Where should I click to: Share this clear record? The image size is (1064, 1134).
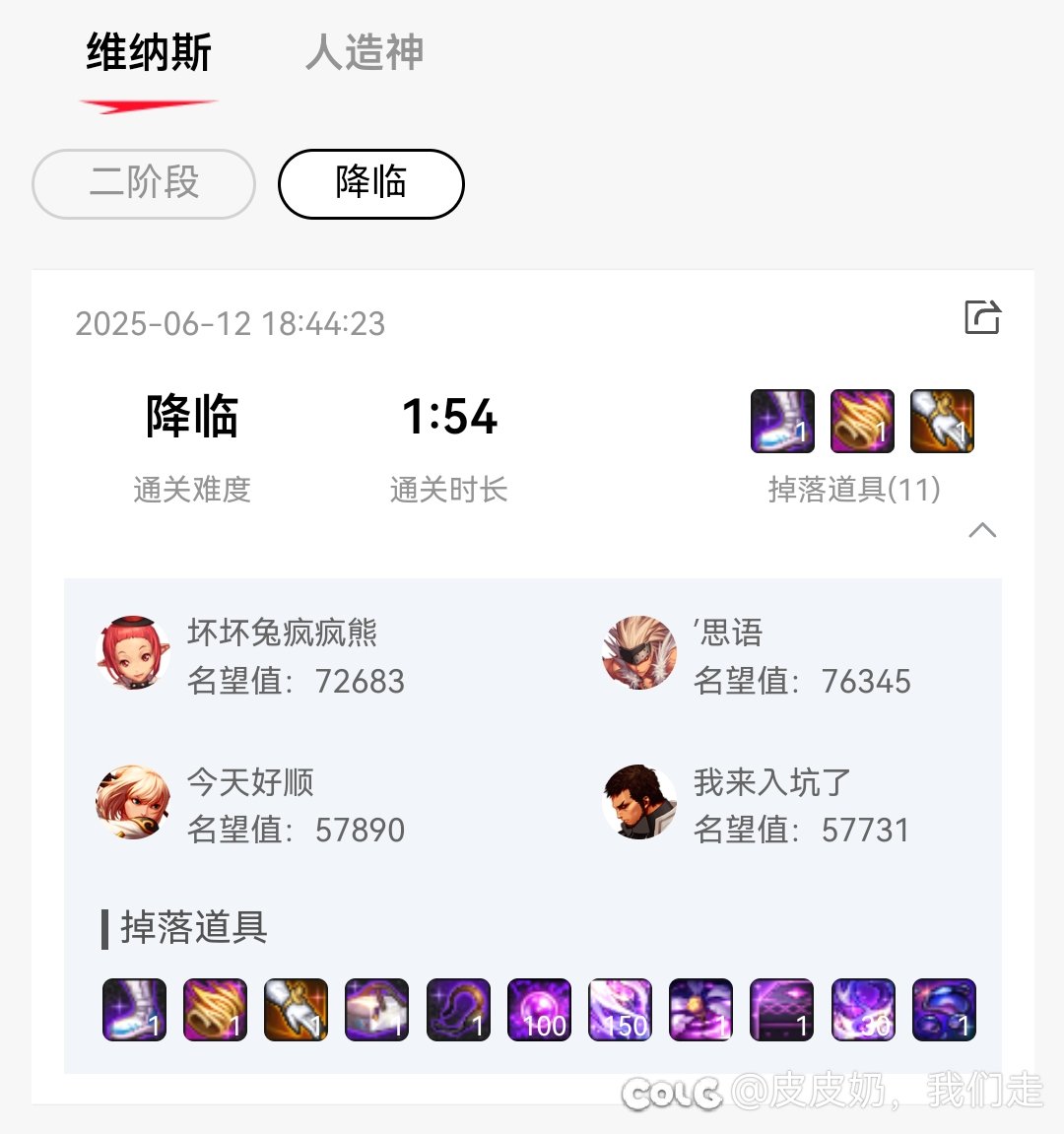tap(981, 317)
